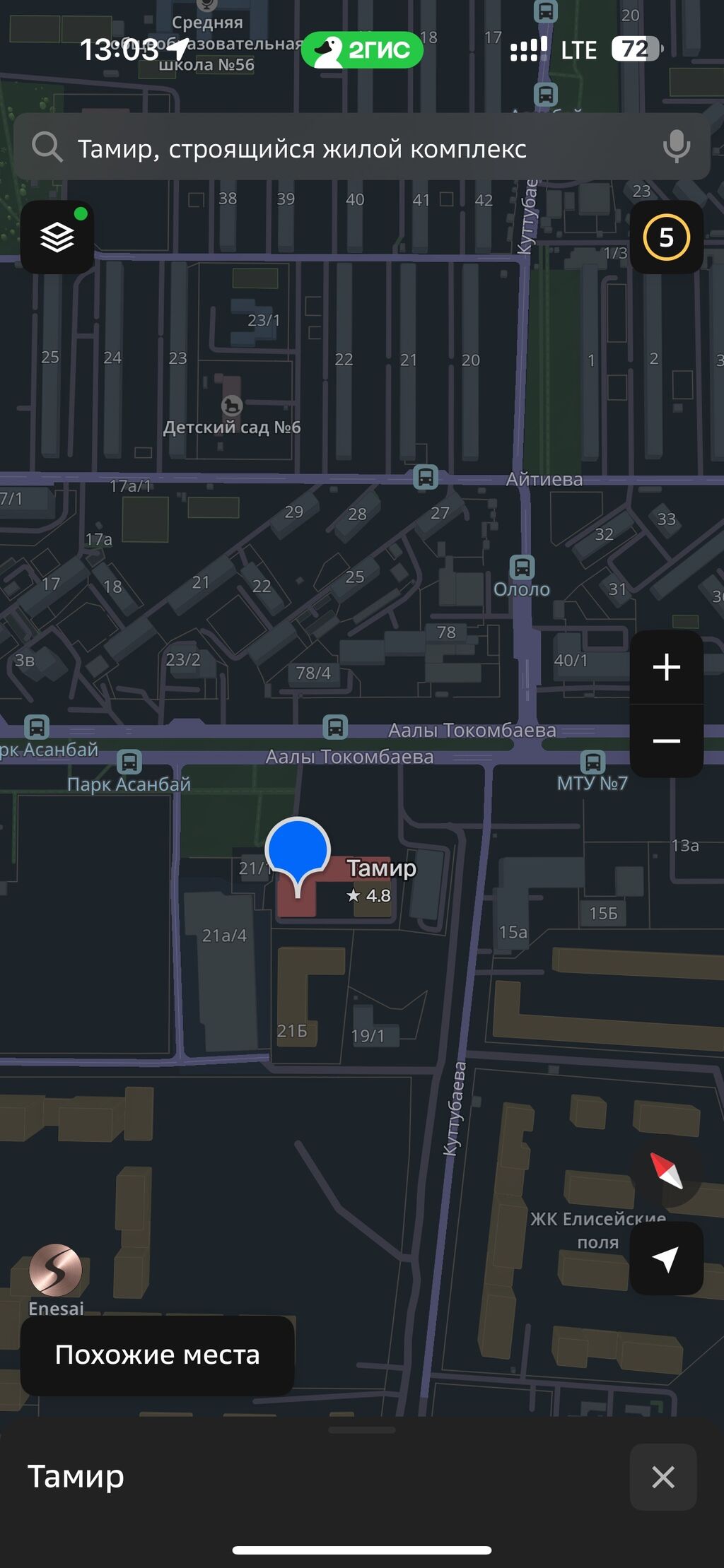
Task: Reset map orientation with the compass
Action: [667, 1170]
